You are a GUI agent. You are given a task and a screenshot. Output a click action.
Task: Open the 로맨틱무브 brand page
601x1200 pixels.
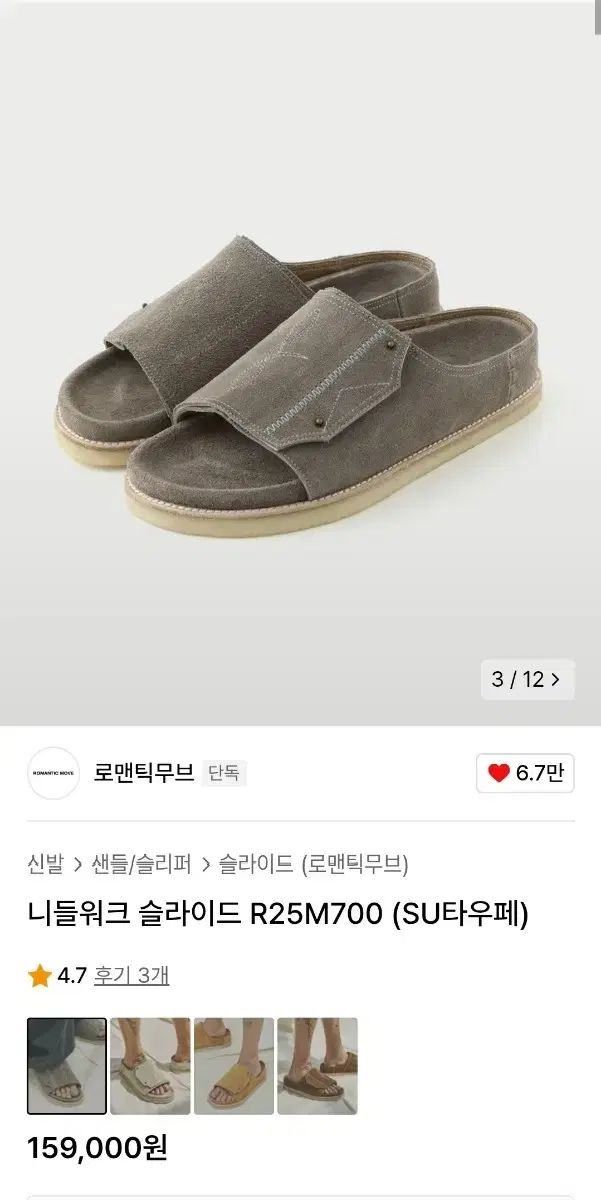(143, 773)
